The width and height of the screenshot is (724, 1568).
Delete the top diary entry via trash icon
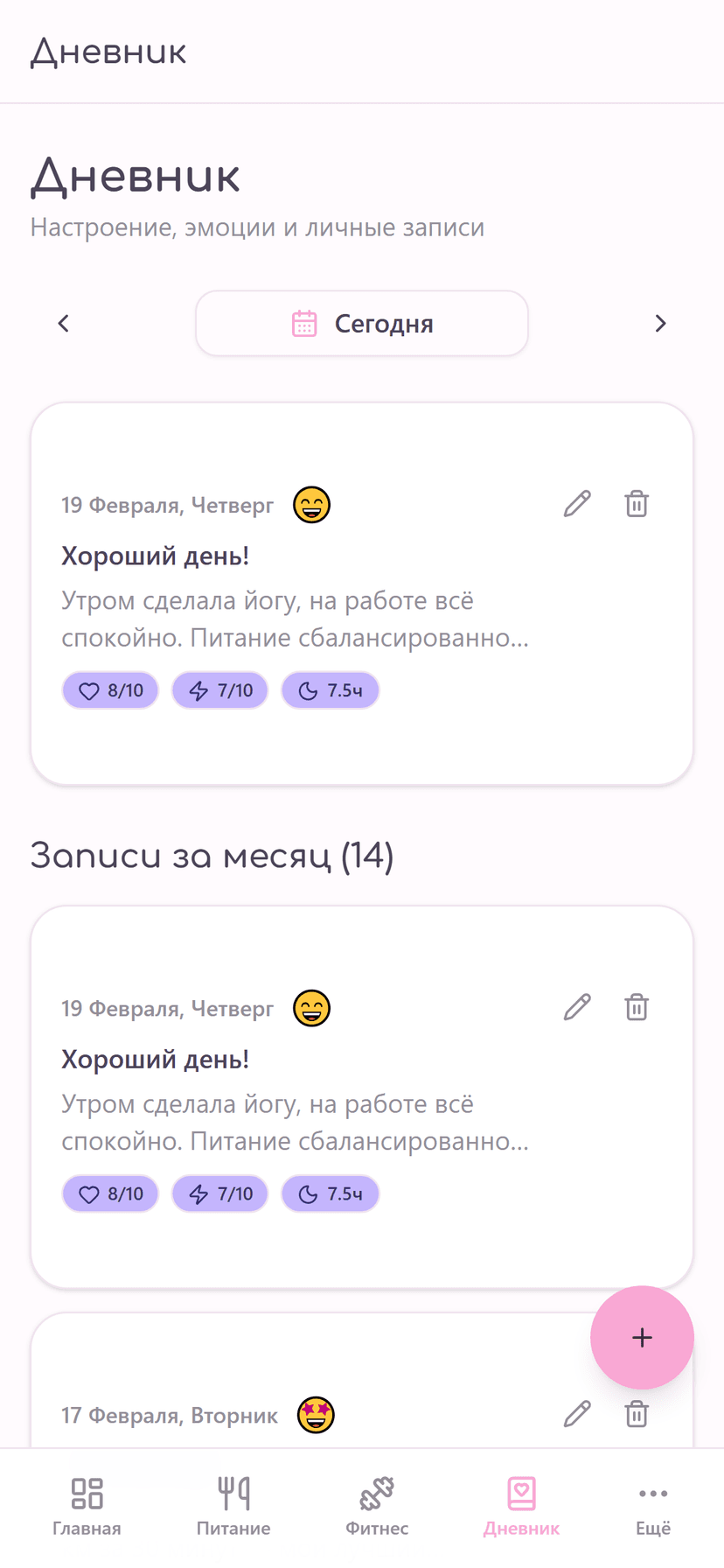click(636, 504)
